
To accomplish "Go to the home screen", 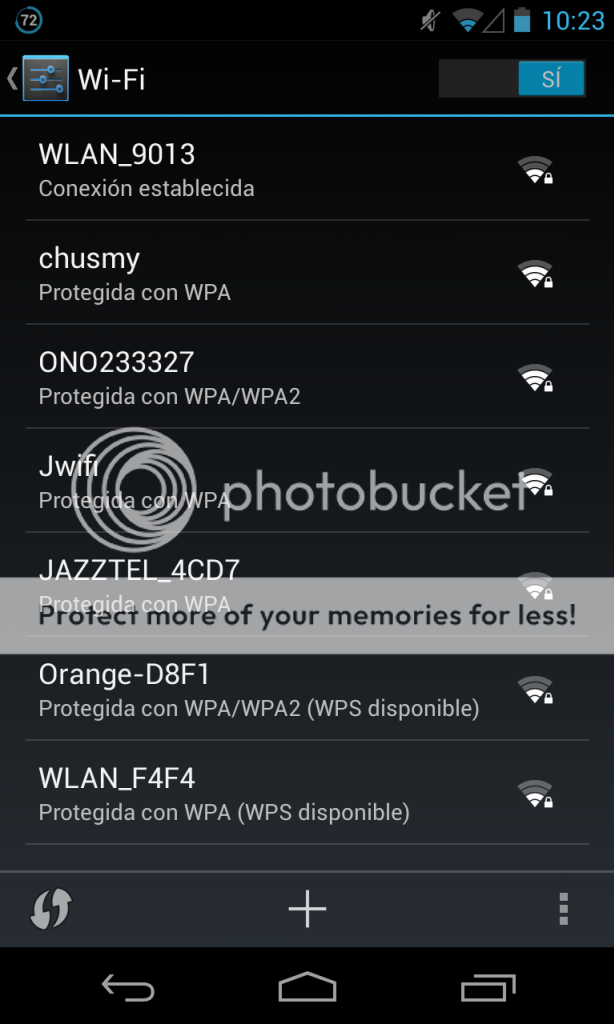I will pyautogui.click(x=307, y=988).
